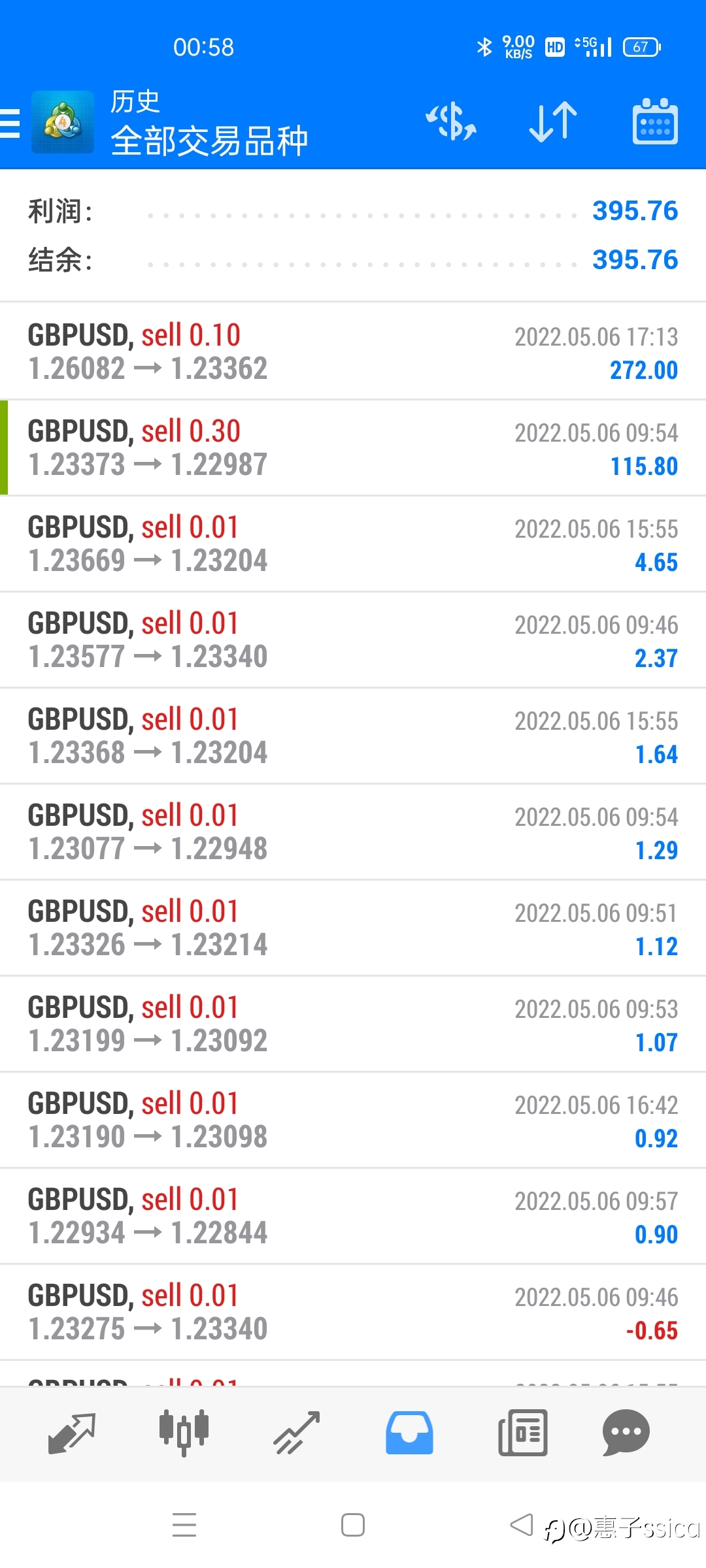Go to the system home screen
The image size is (706, 1568).
click(x=353, y=1526)
